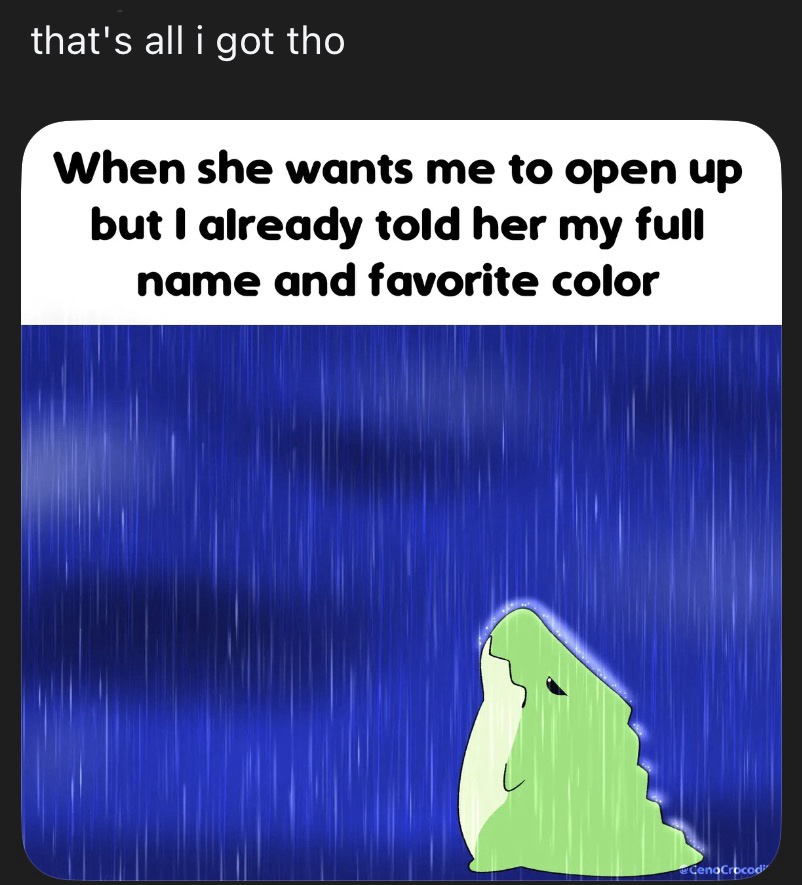802x885 pixels.
Task: Open the crocodile meme image attachment
Action: (400, 500)
